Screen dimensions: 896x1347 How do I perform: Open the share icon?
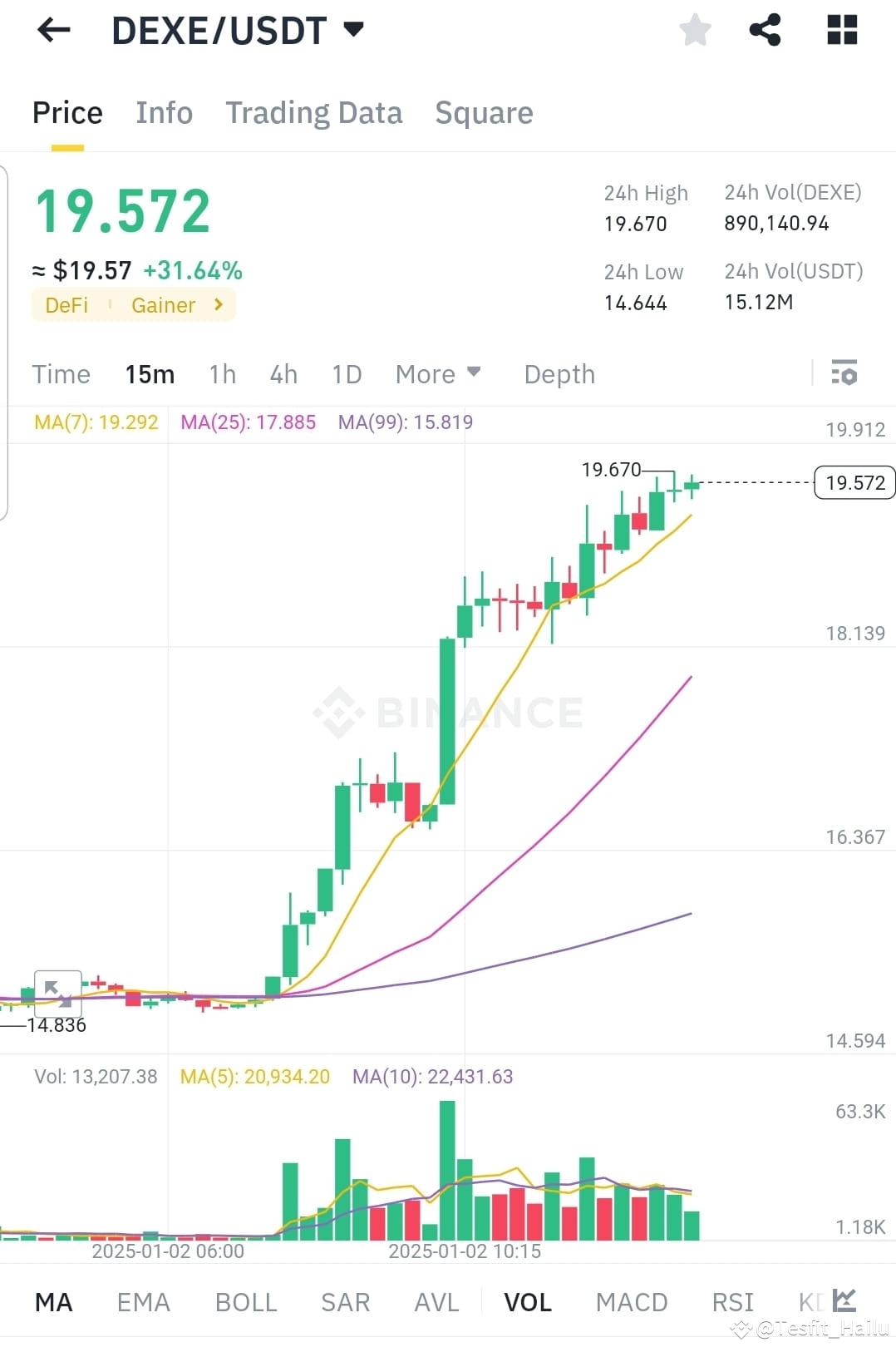[x=765, y=29]
